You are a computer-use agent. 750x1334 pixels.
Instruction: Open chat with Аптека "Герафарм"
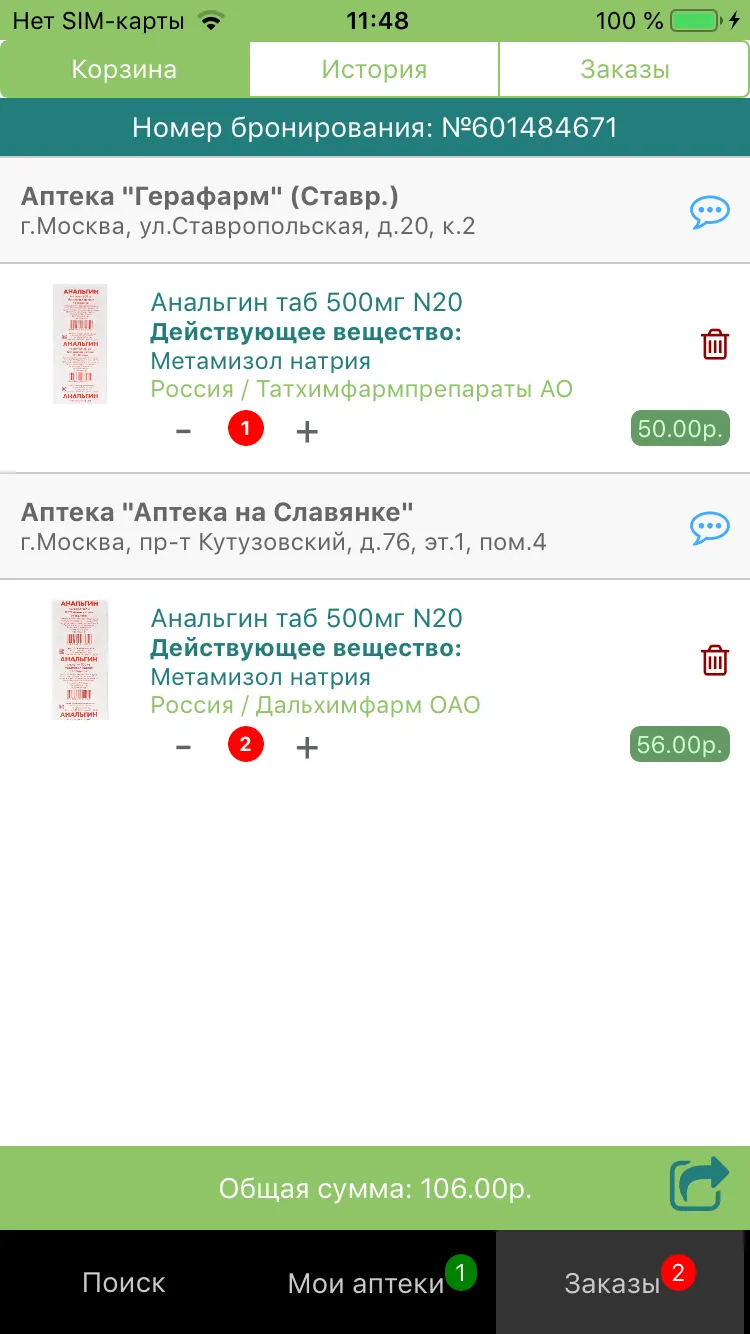710,211
